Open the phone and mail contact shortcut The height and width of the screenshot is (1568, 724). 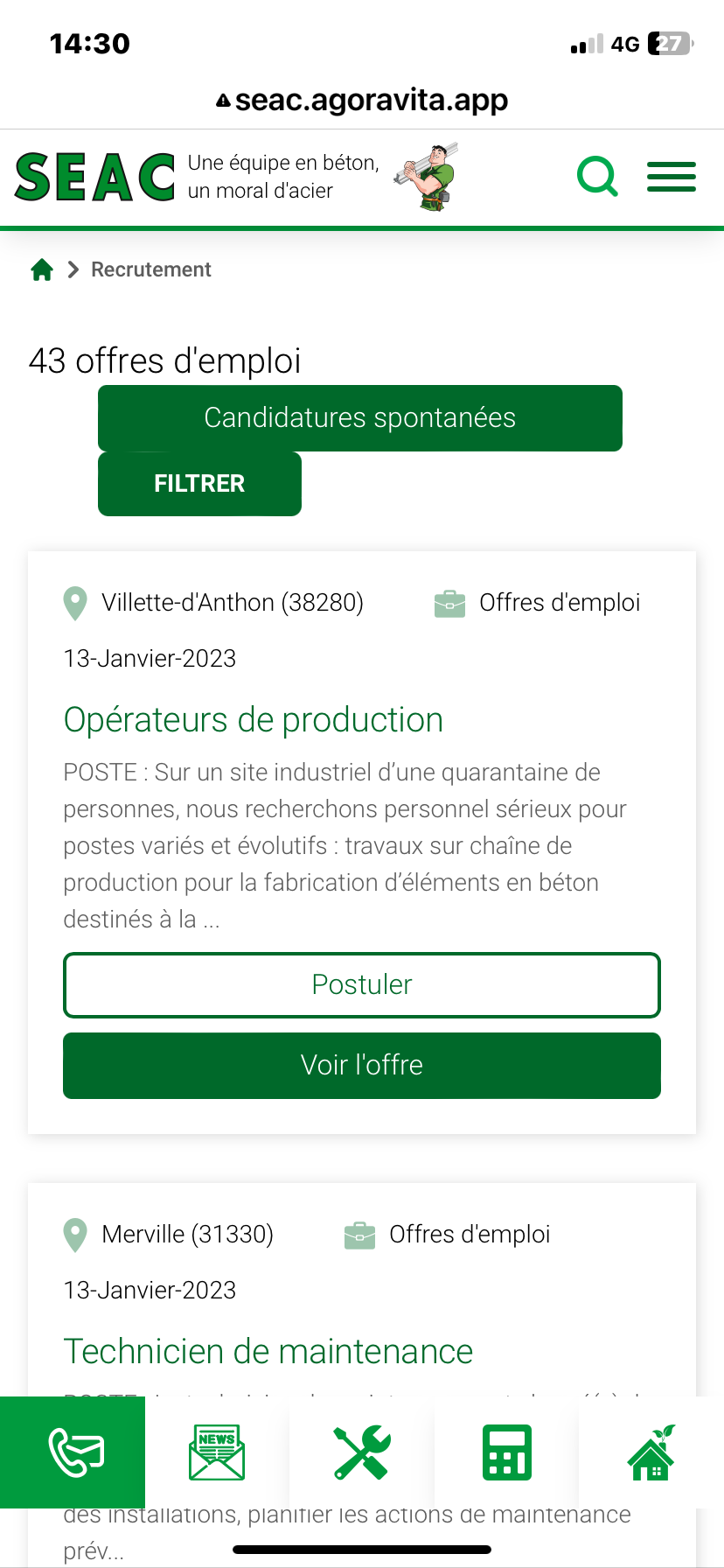[x=73, y=1452]
